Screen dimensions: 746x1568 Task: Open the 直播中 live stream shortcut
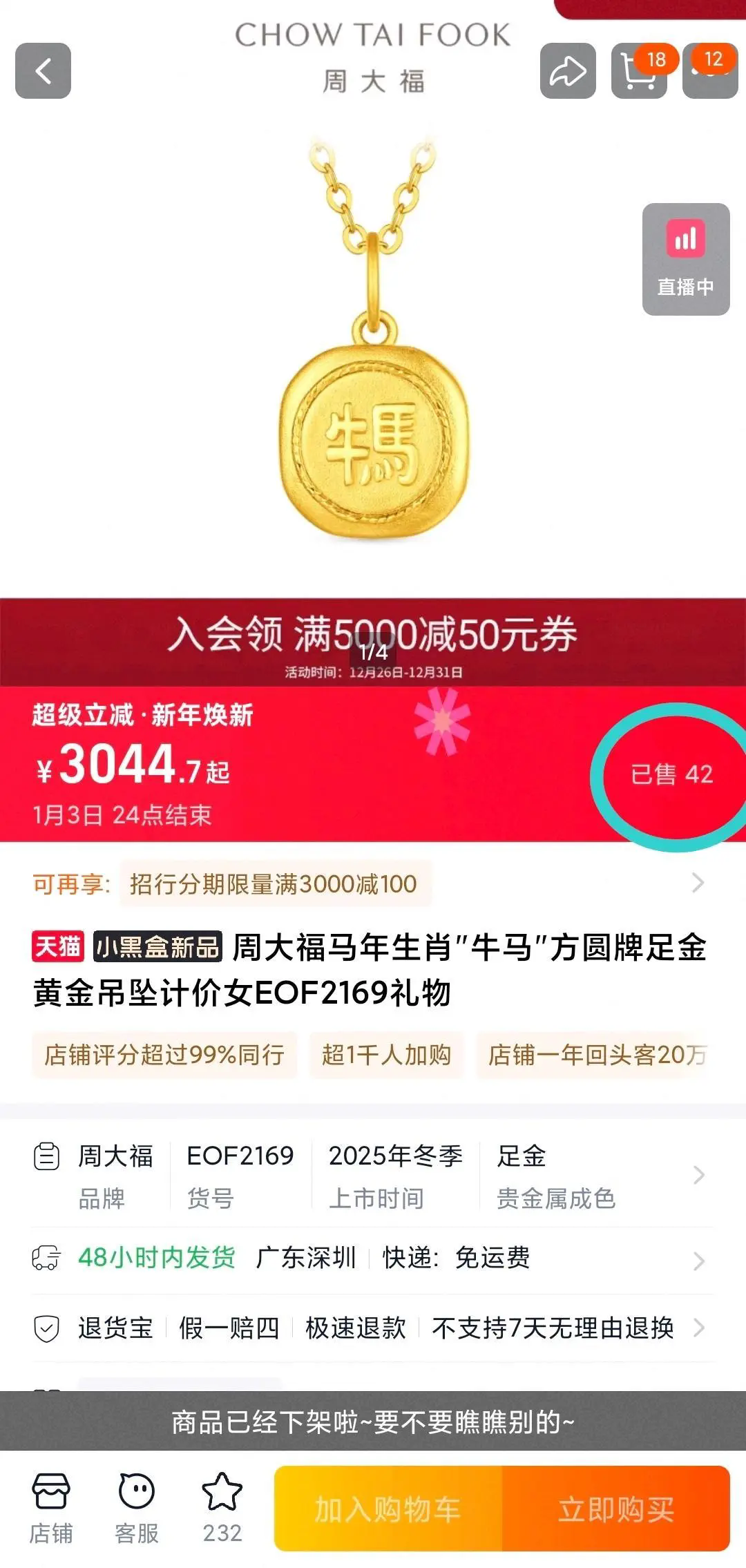coord(685,259)
